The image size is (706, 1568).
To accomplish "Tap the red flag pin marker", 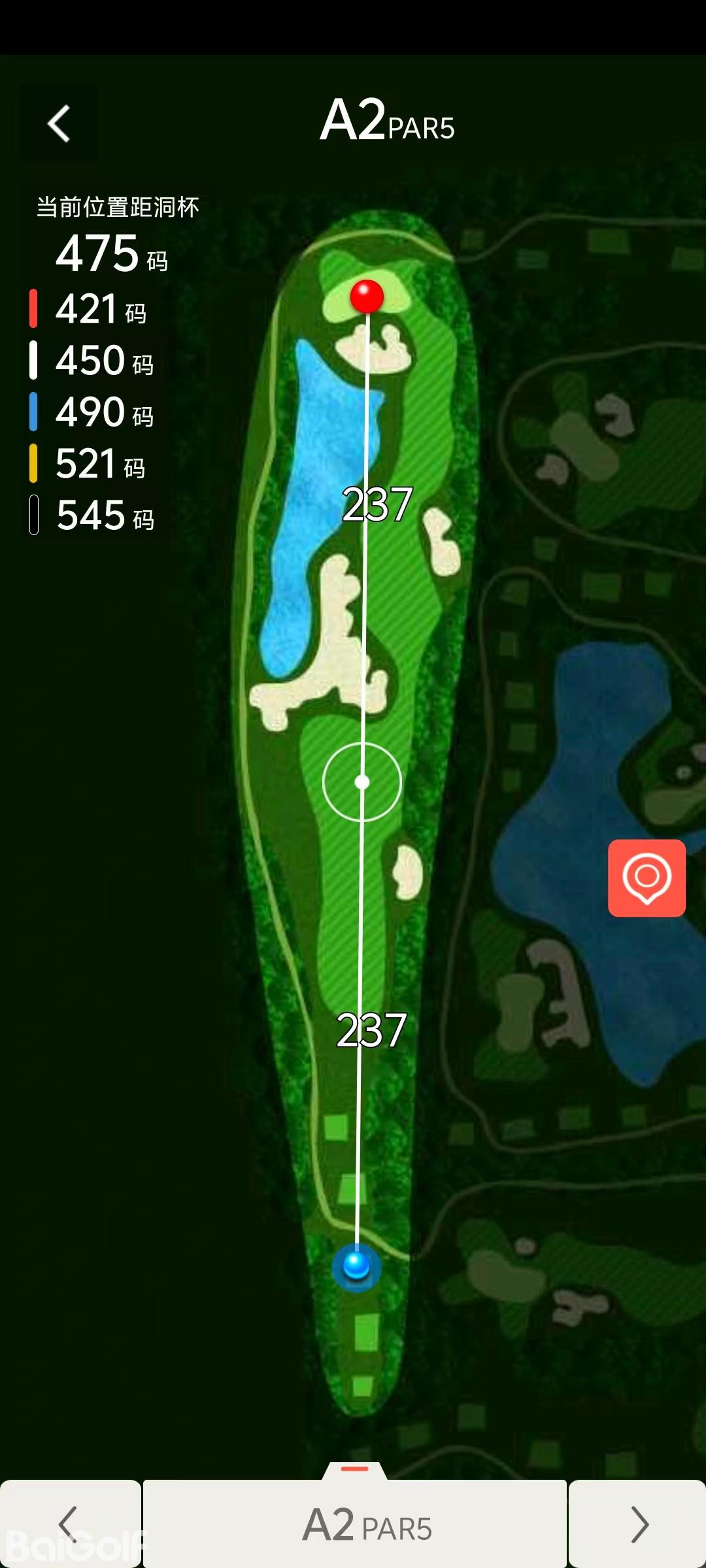I will coord(367,296).
